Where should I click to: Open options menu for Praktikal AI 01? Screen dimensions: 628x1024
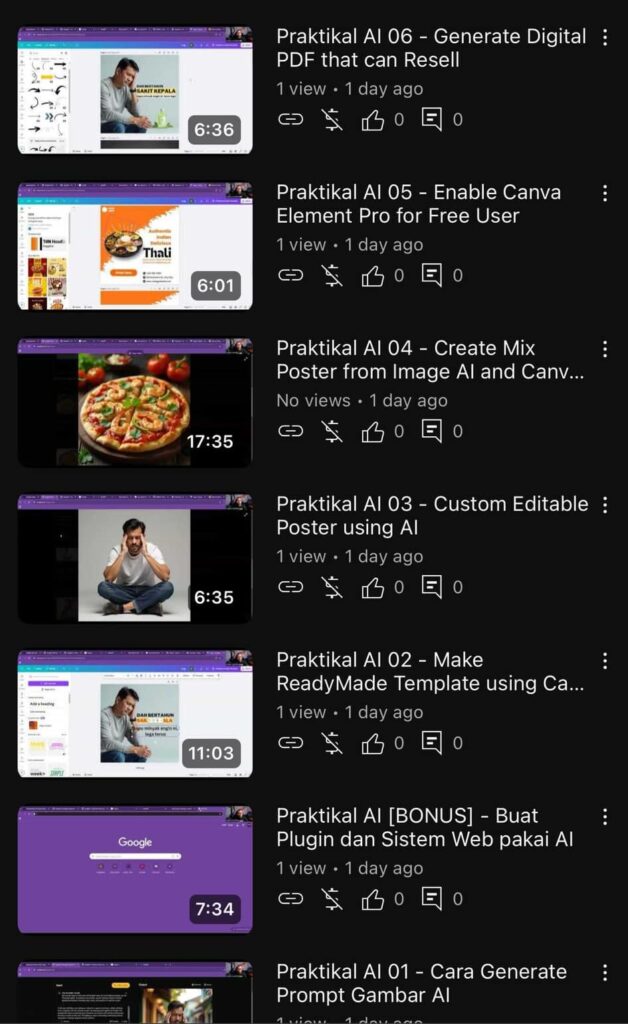pyautogui.click(x=605, y=973)
